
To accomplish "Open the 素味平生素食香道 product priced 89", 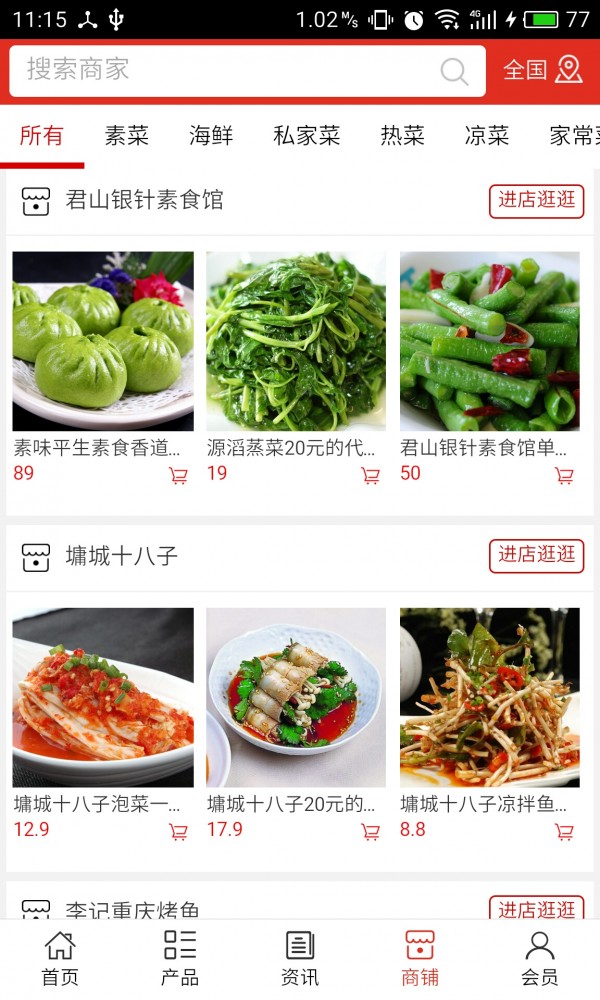I will pos(102,342).
